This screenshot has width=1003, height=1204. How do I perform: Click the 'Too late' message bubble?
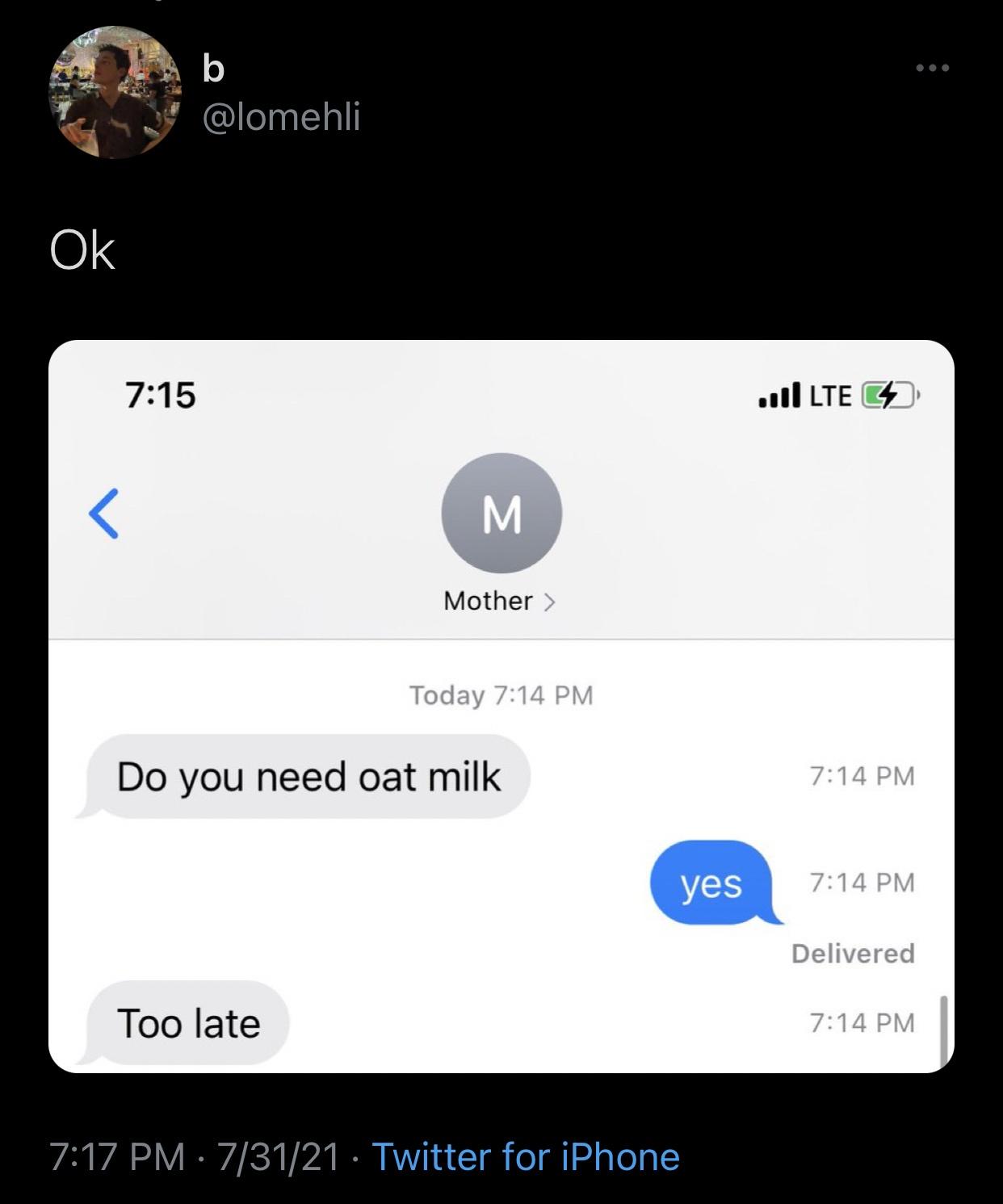[x=187, y=1022]
